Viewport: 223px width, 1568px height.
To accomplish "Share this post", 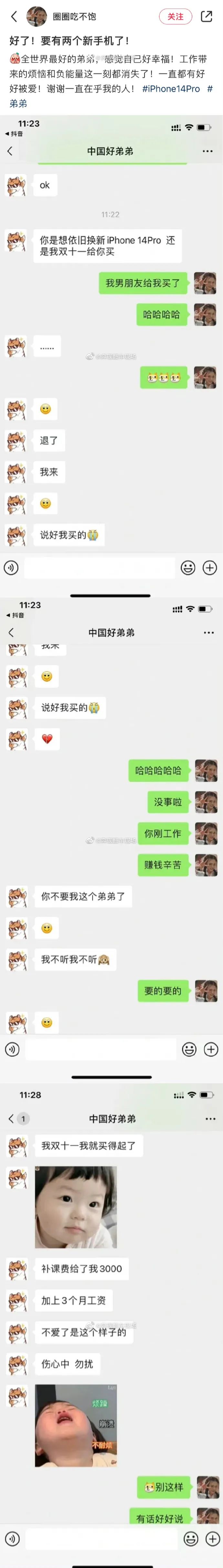I will point(207,16).
